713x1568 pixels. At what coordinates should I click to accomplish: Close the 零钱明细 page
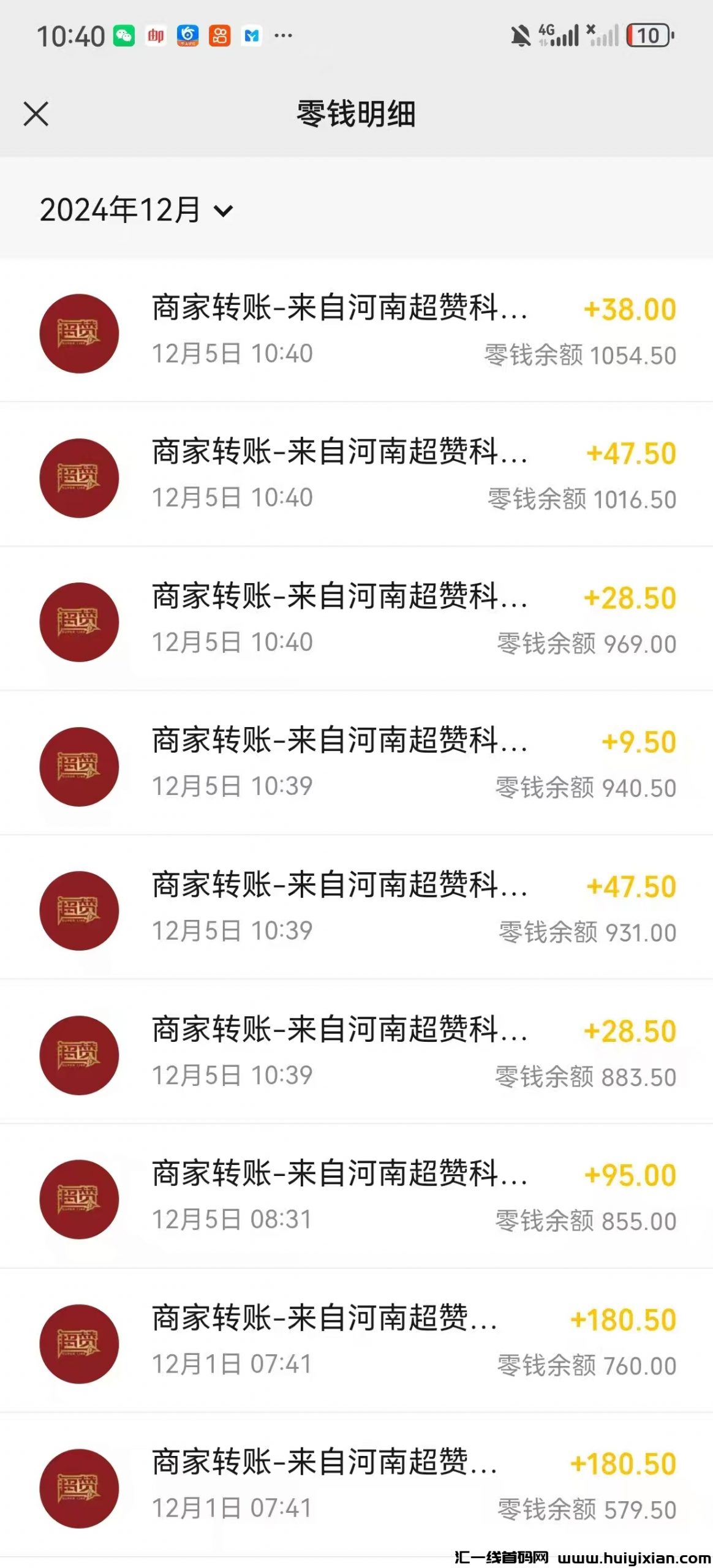[x=36, y=114]
